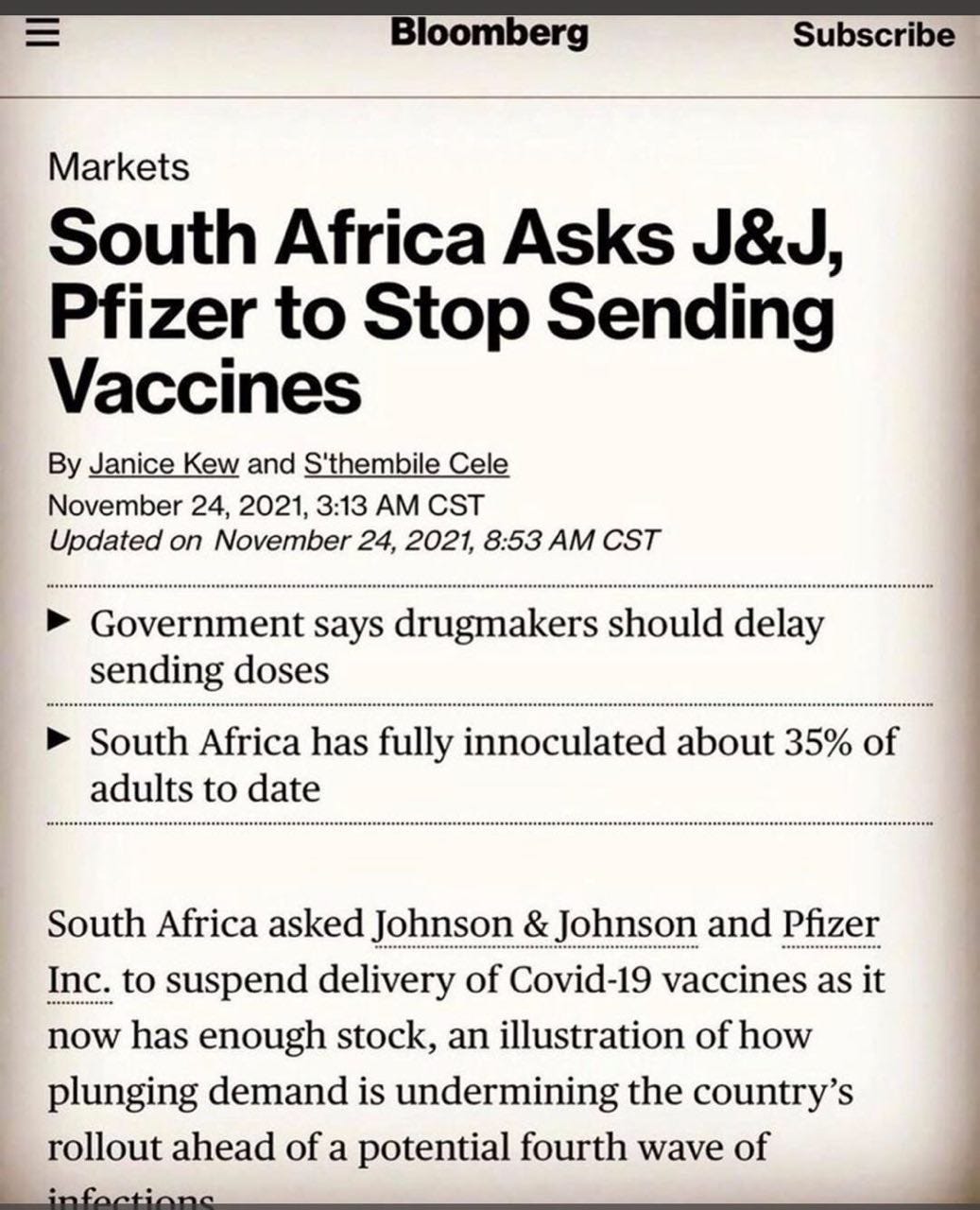The width and height of the screenshot is (980, 1210).
Task: Open author S'thembile Cele's page
Action: click(405, 464)
